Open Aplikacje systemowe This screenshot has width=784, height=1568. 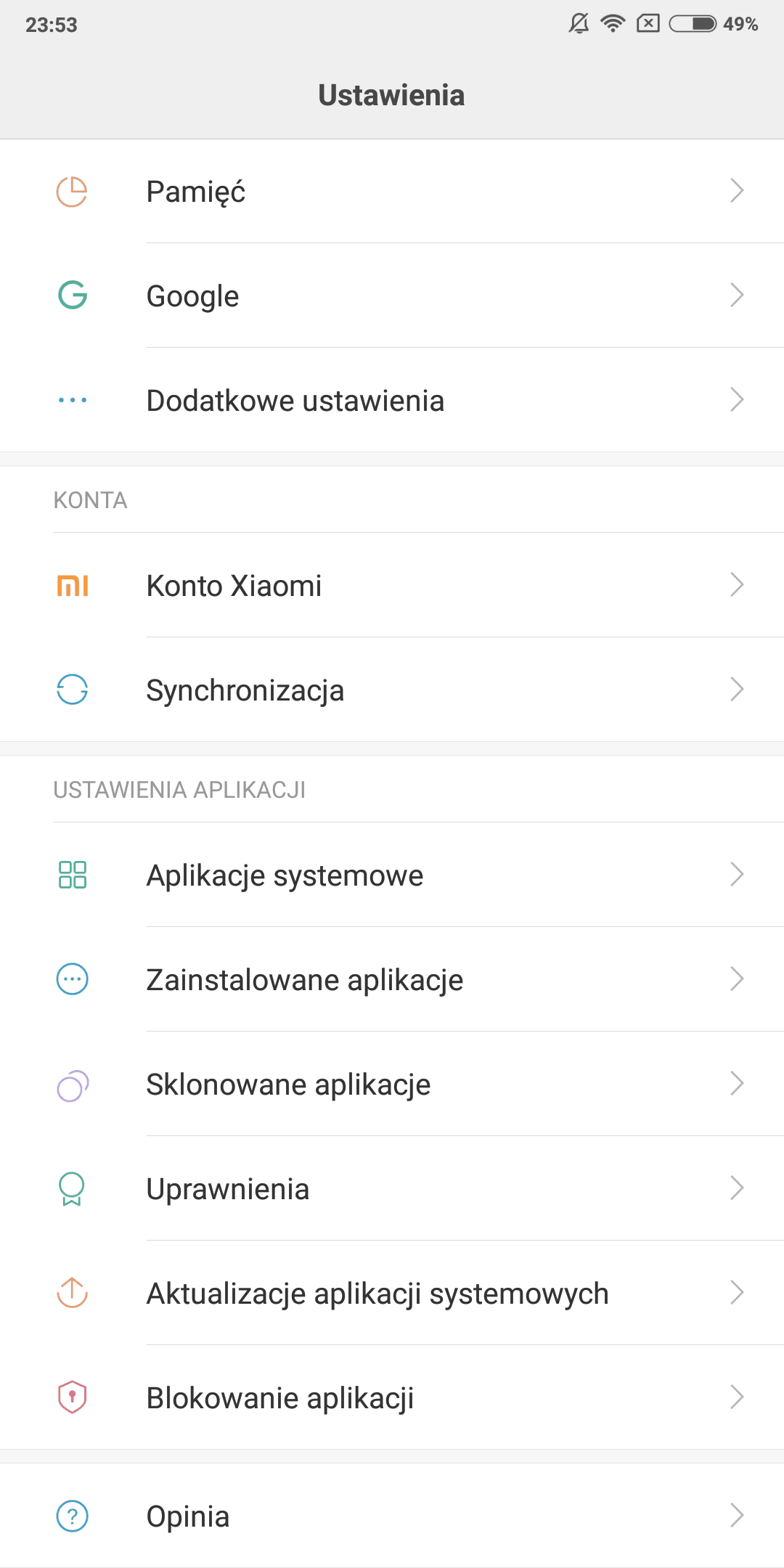pyautogui.click(x=392, y=875)
